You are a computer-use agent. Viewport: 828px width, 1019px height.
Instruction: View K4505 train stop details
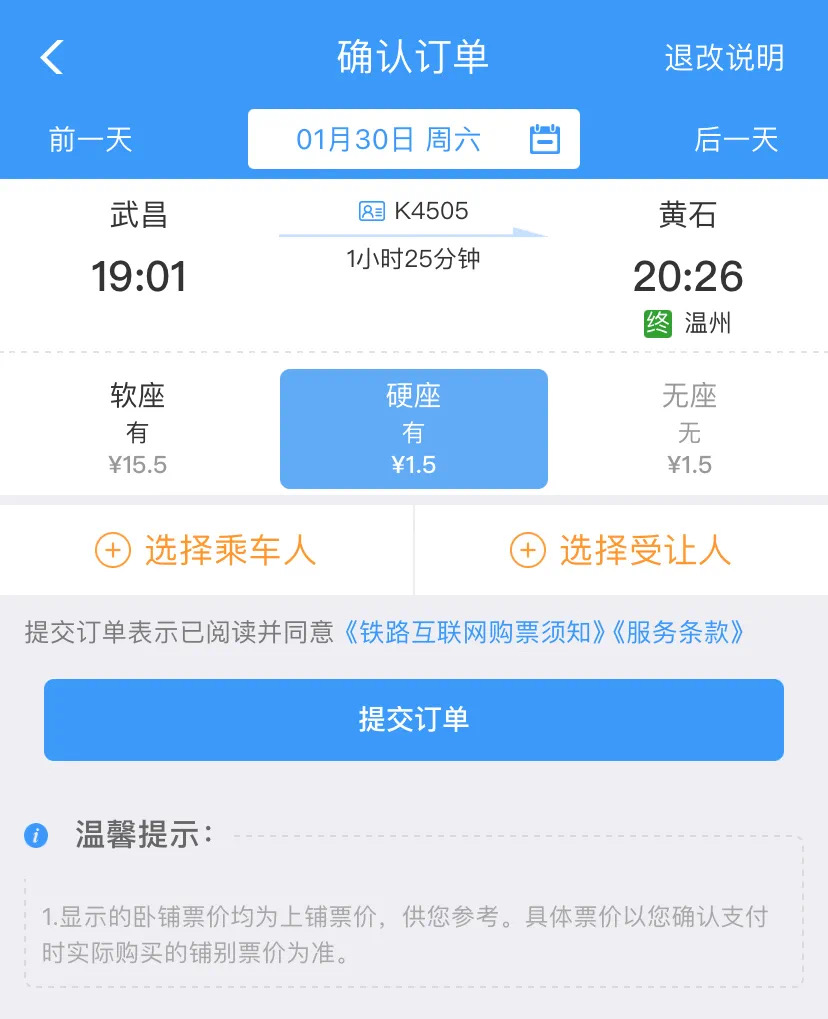pyautogui.click(x=413, y=211)
